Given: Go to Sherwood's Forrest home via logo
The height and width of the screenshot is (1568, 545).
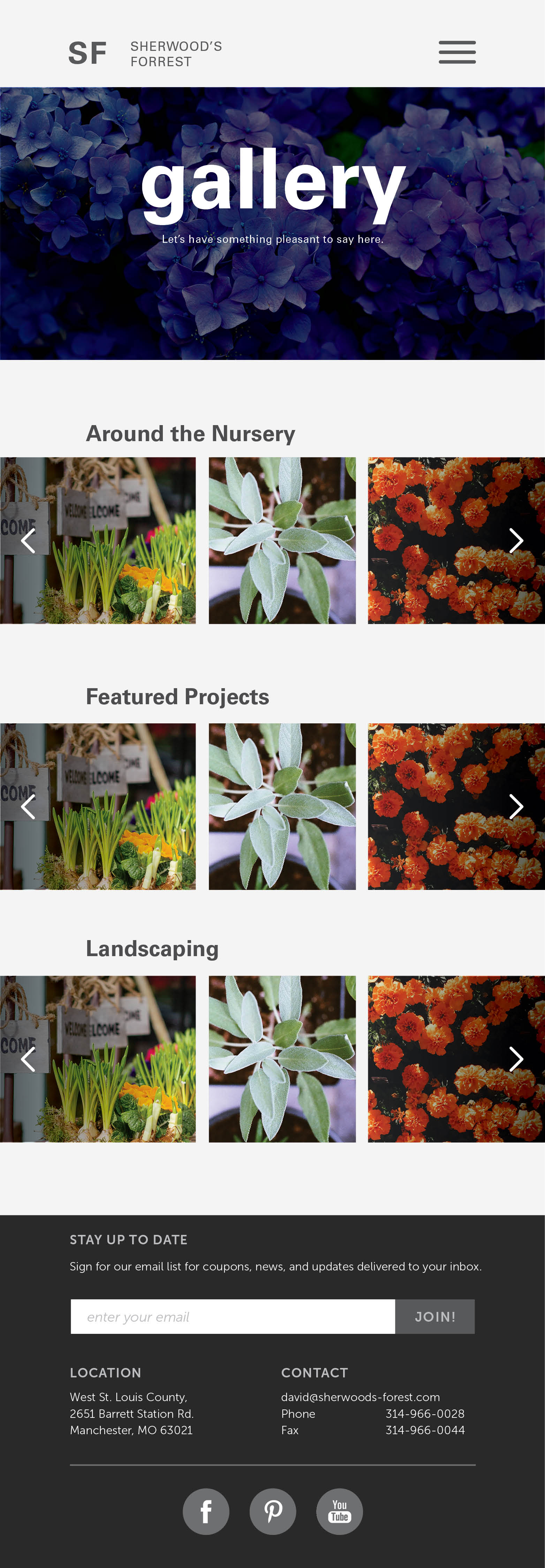Looking at the screenshot, I should click(144, 54).
